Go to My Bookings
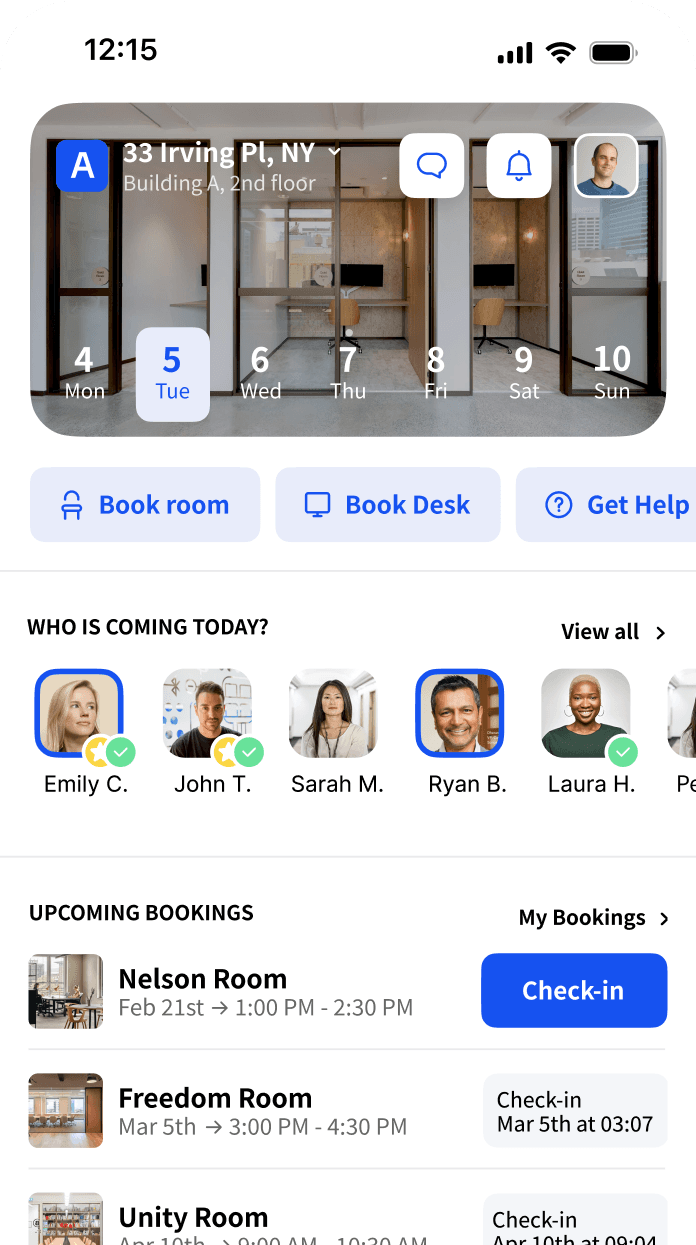This screenshot has width=696, height=1245. pyautogui.click(x=593, y=918)
